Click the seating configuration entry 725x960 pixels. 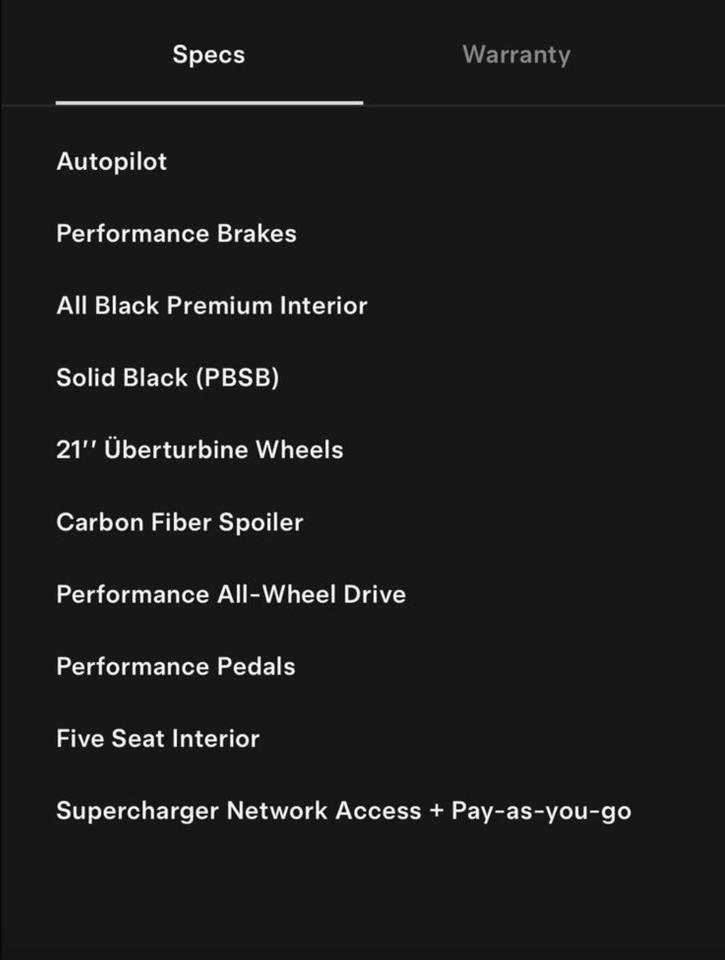(x=157, y=738)
